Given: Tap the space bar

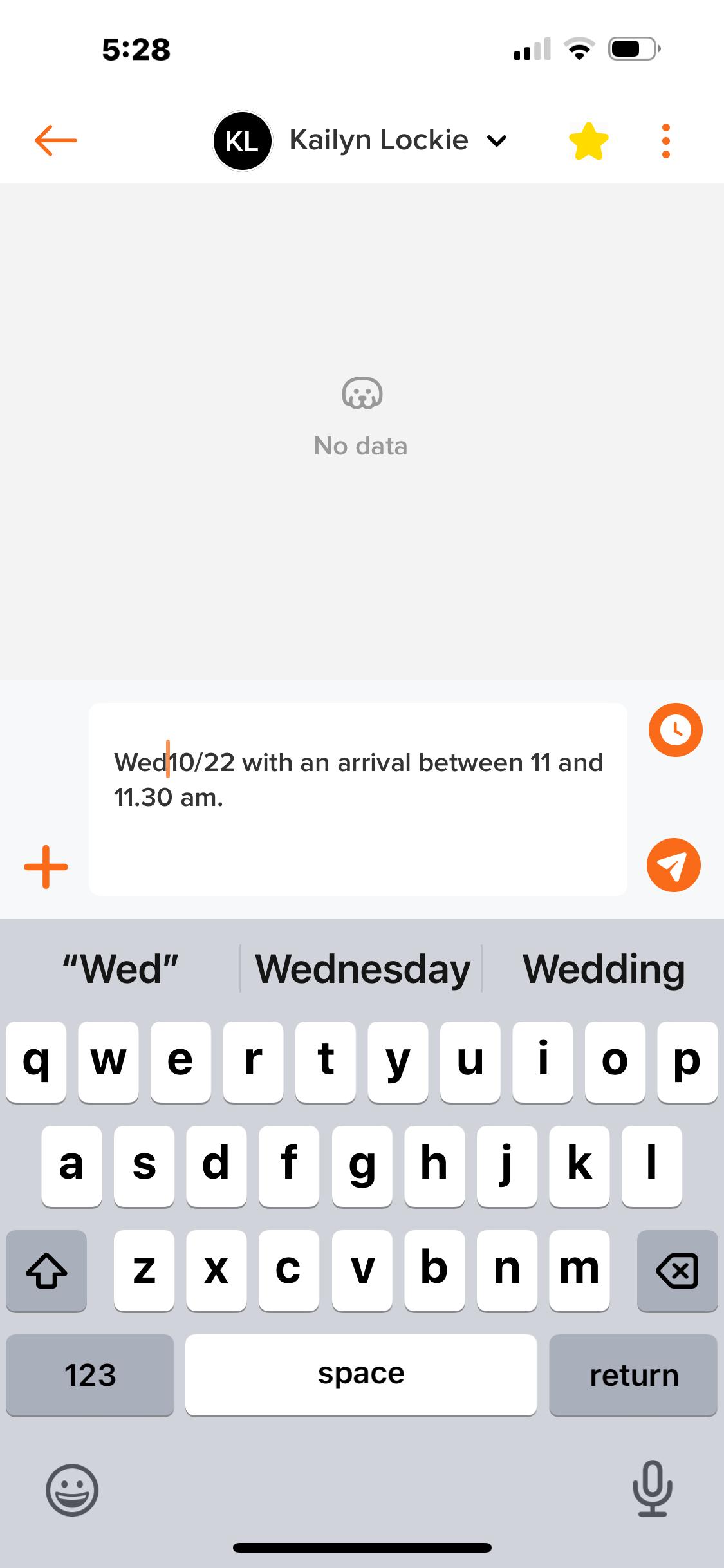Looking at the screenshot, I should 360,1375.
